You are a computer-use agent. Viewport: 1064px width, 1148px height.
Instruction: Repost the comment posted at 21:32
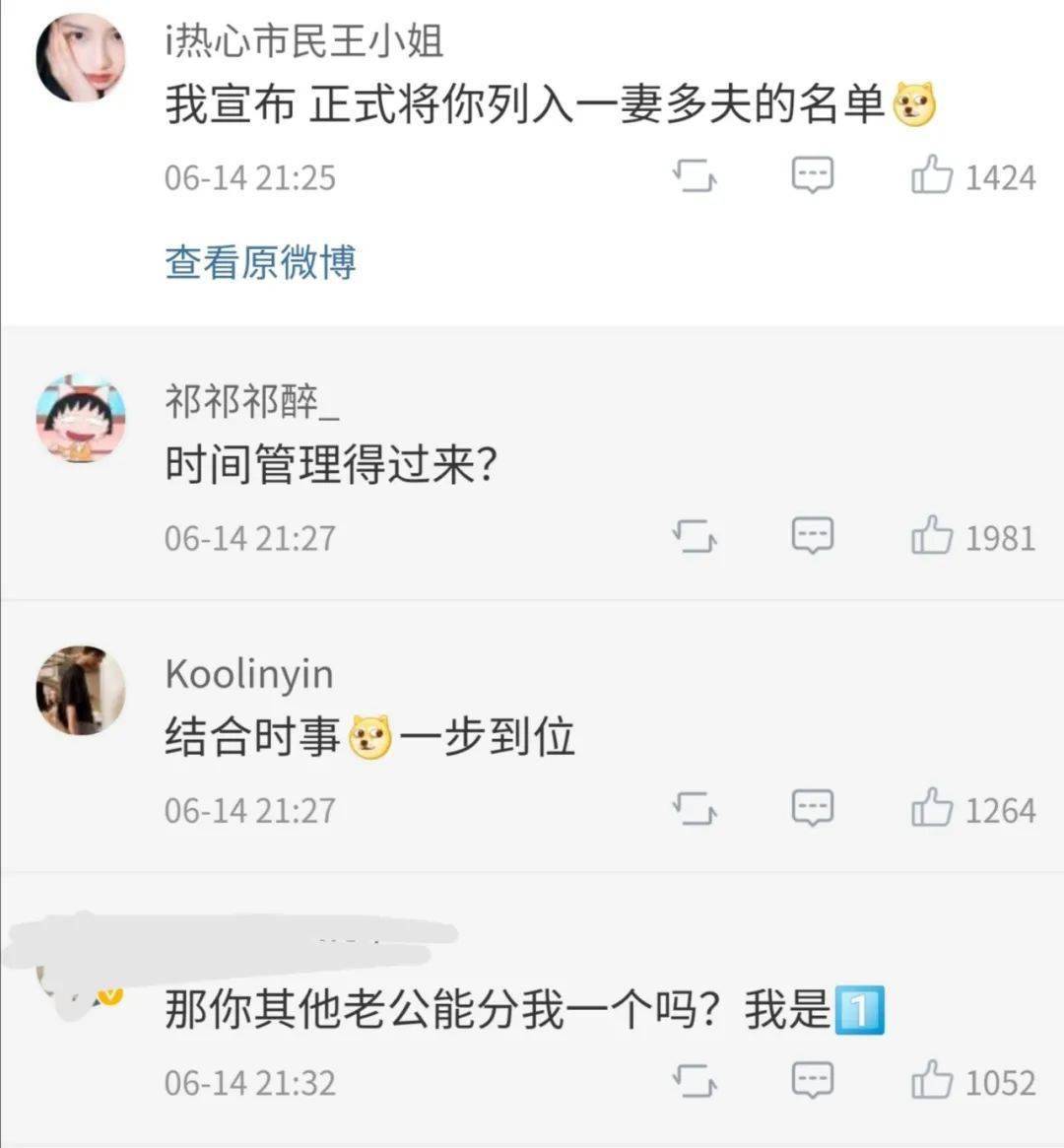click(695, 1081)
